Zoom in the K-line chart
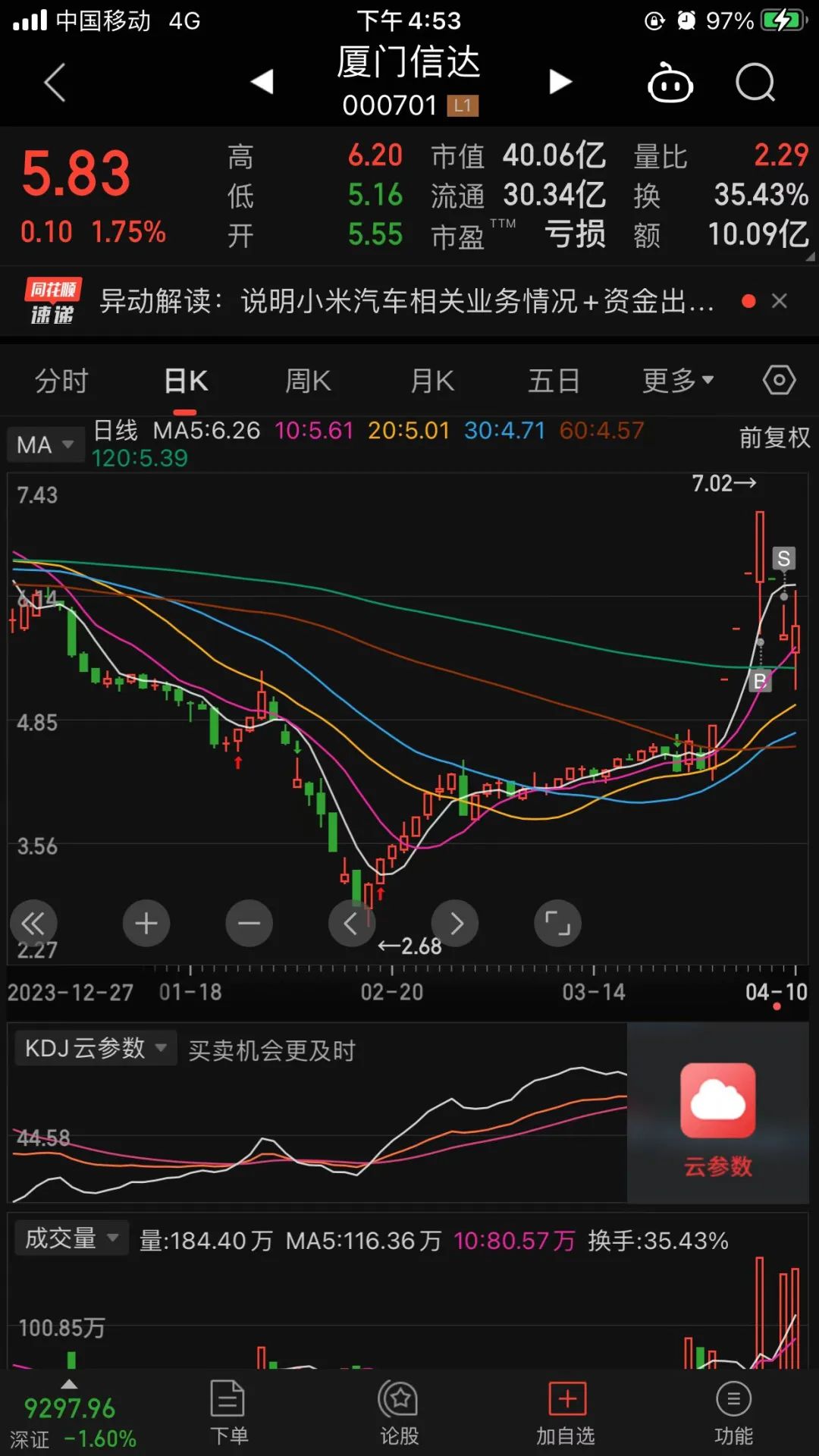819x1456 pixels. click(x=146, y=923)
